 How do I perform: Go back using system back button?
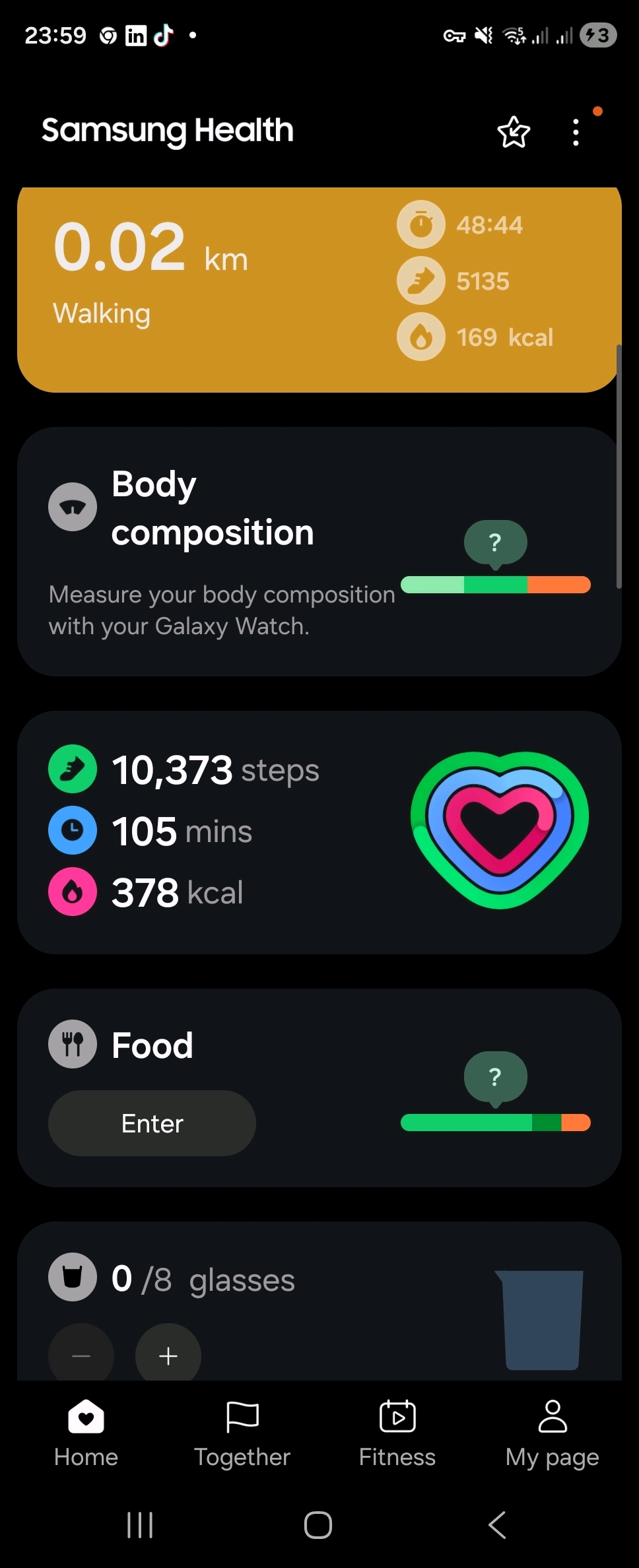click(x=496, y=1525)
